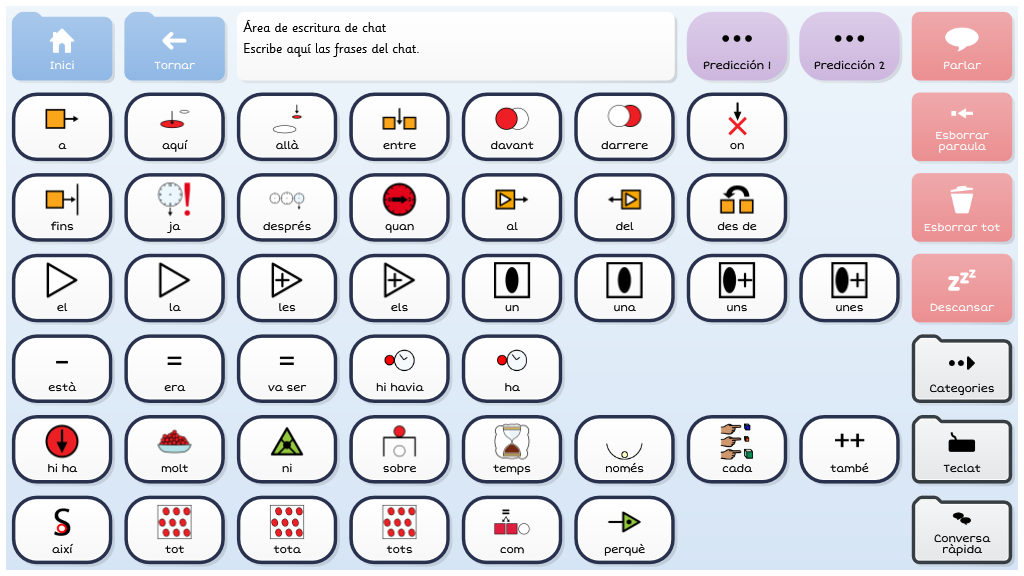The width and height of the screenshot is (1024, 576).
Task: Add the word 'també'
Action: click(849, 450)
